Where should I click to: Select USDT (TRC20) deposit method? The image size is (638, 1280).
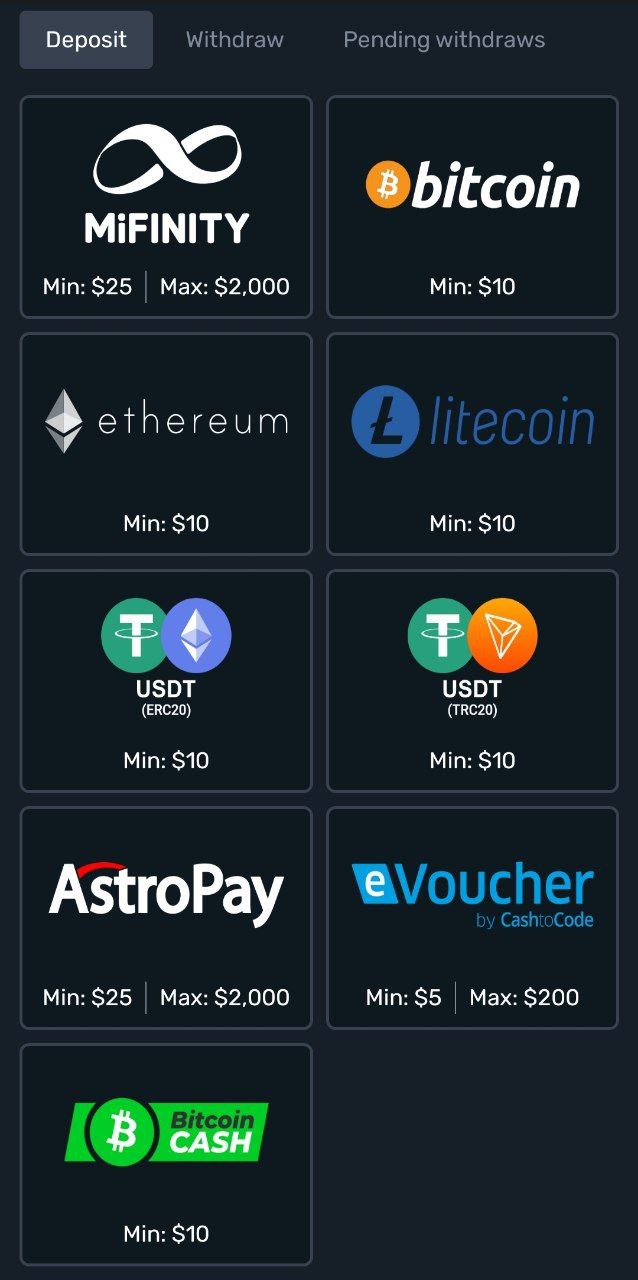(x=472, y=681)
